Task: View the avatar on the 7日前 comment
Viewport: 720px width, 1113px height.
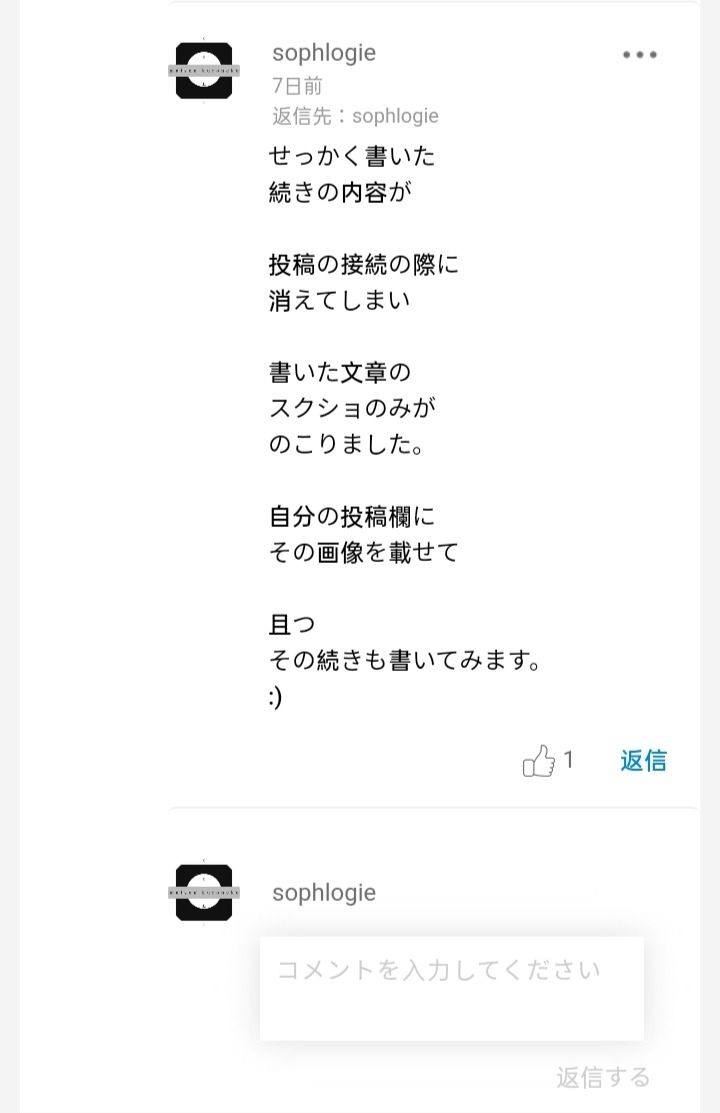Action: [204, 70]
